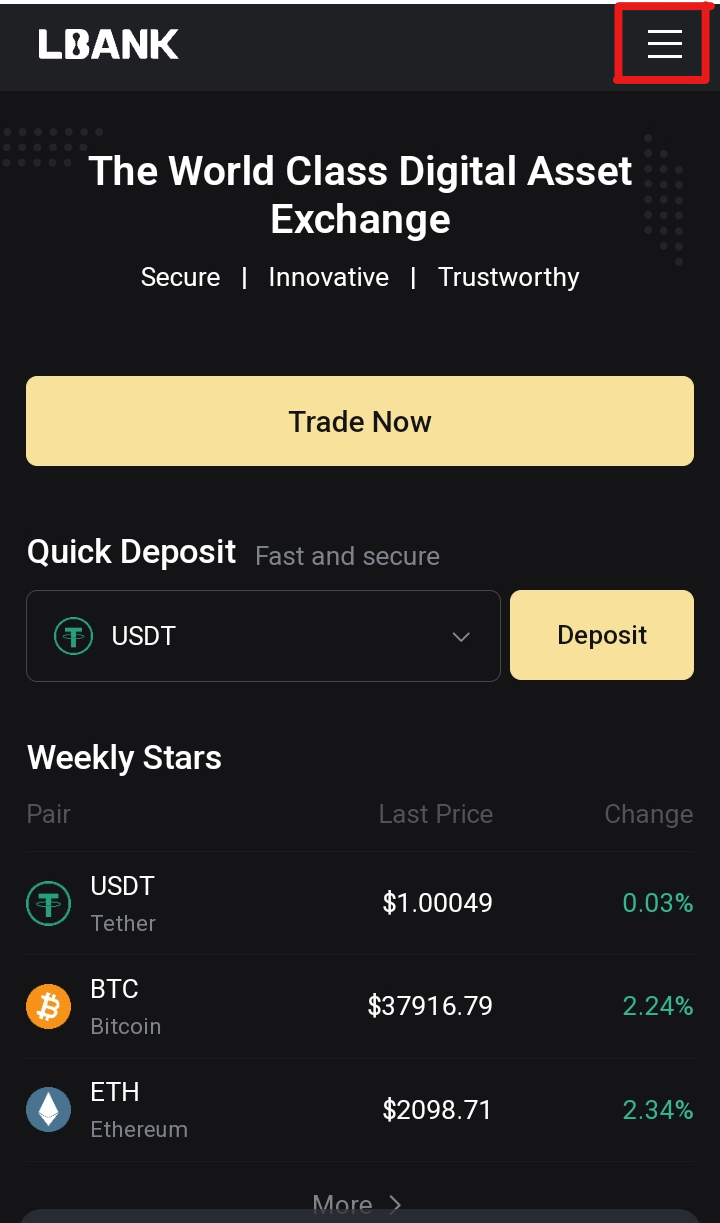Tap the Trade Now button
The width and height of the screenshot is (720, 1223).
coord(360,421)
